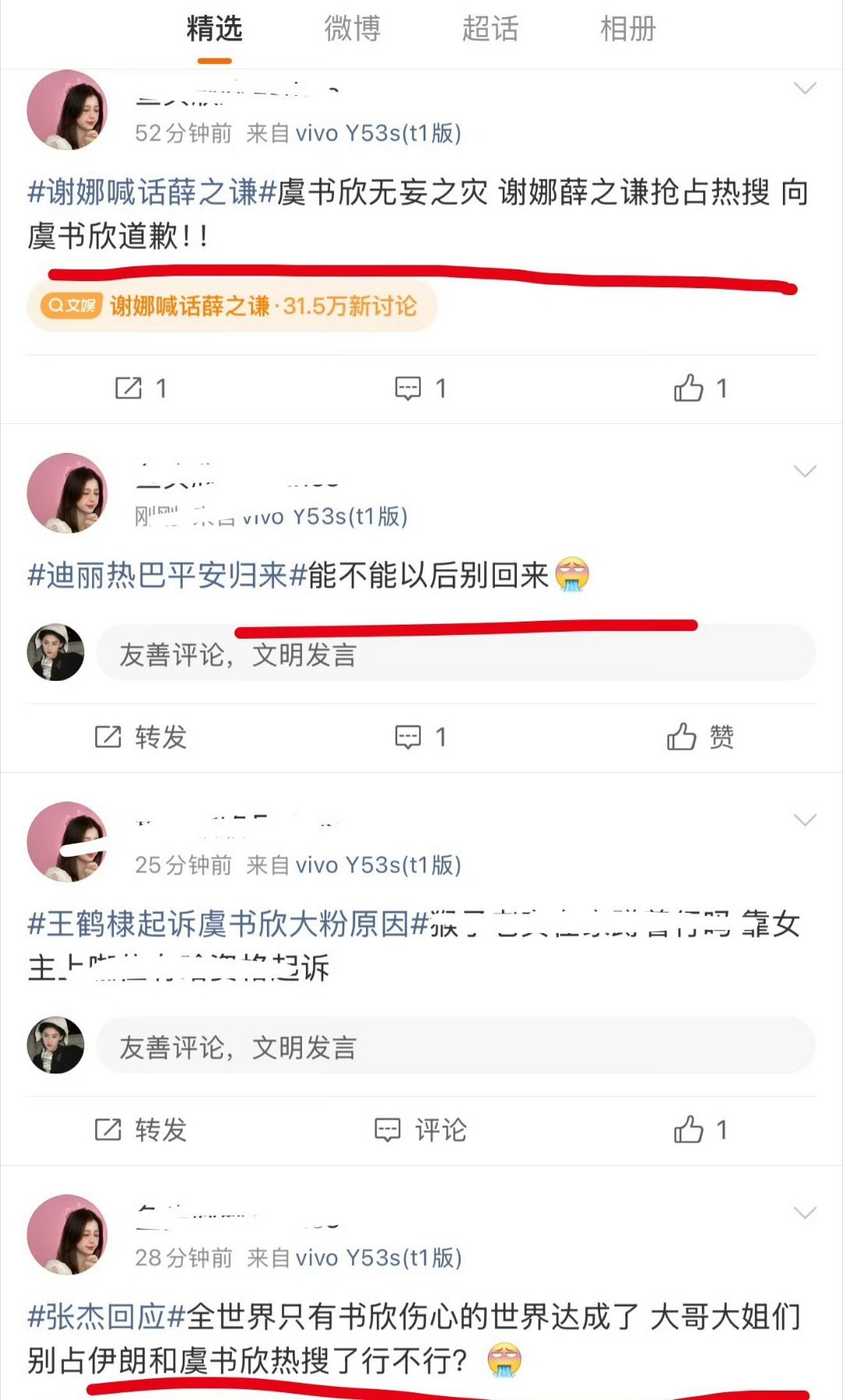Open comments on the 迪丽热巴 post

coord(408,736)
